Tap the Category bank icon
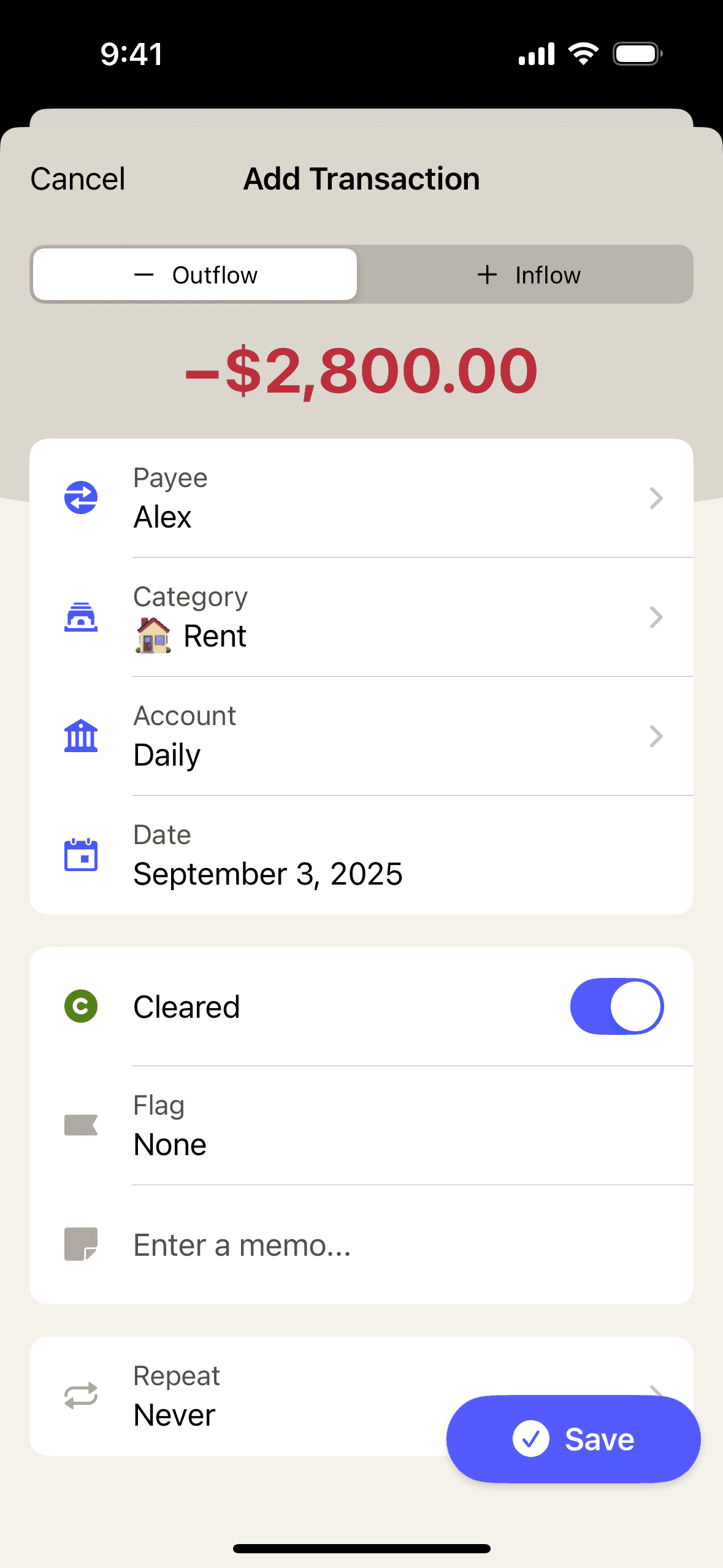The width and height of the screenshot is (723, 1568). (80, 617)
